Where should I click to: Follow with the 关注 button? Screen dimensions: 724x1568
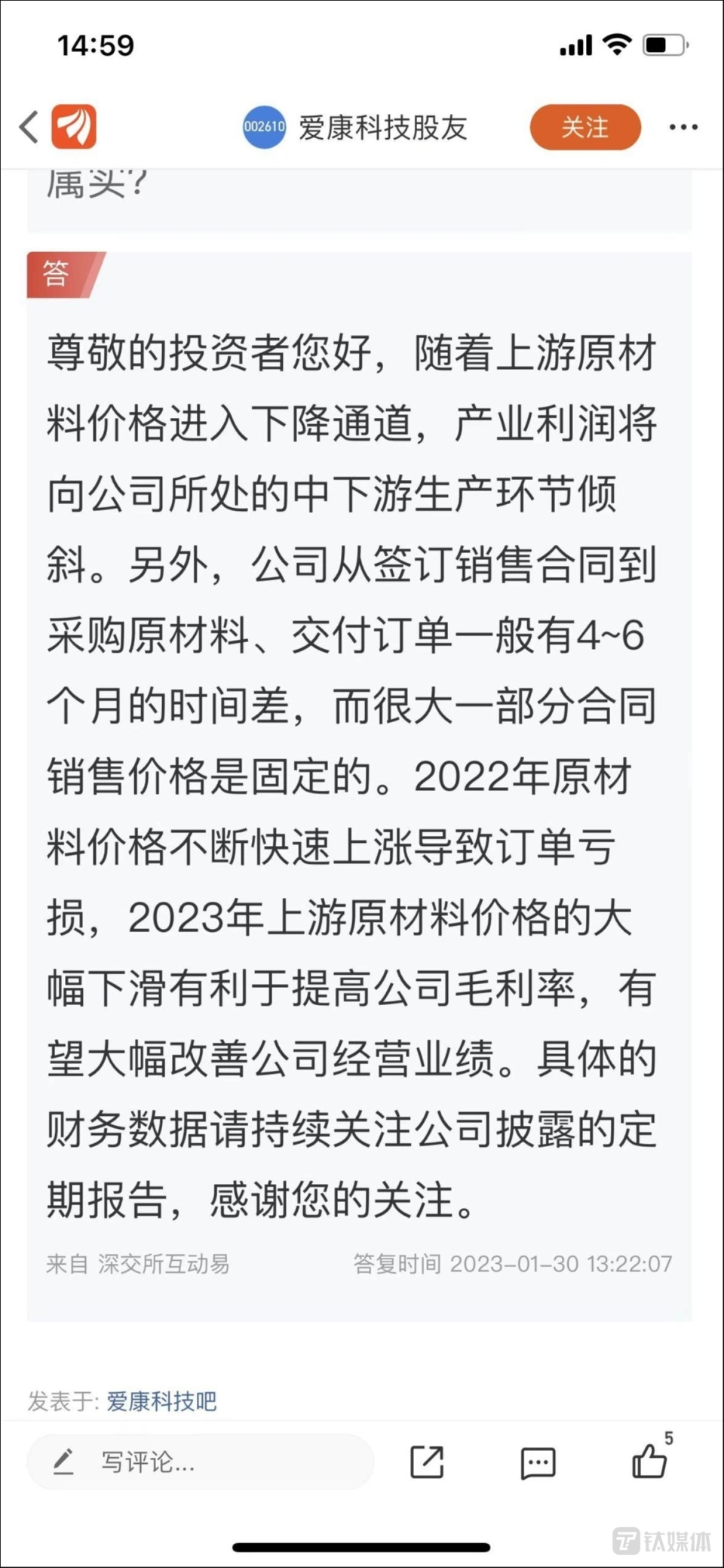(x=584, y=127)
